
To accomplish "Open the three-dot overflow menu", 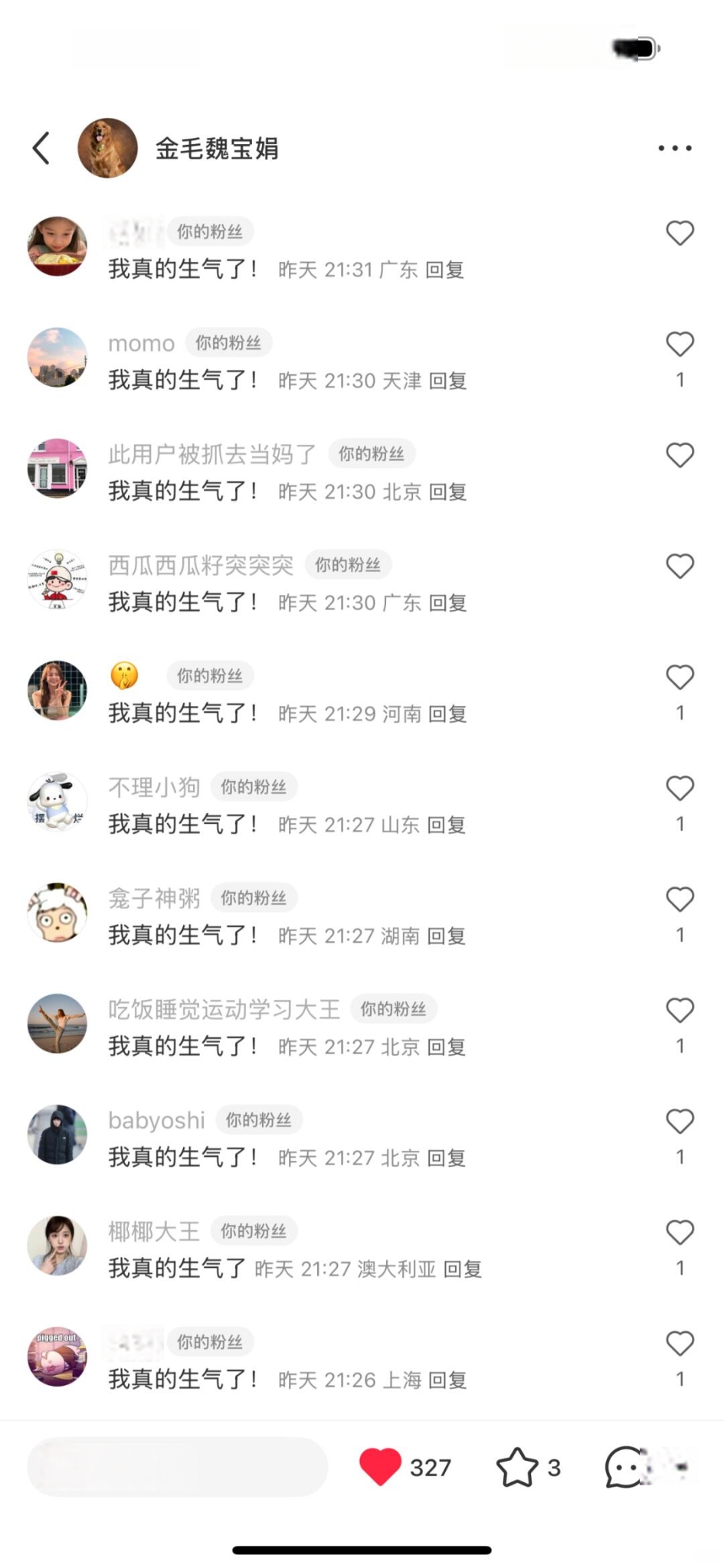I will 675,149.
